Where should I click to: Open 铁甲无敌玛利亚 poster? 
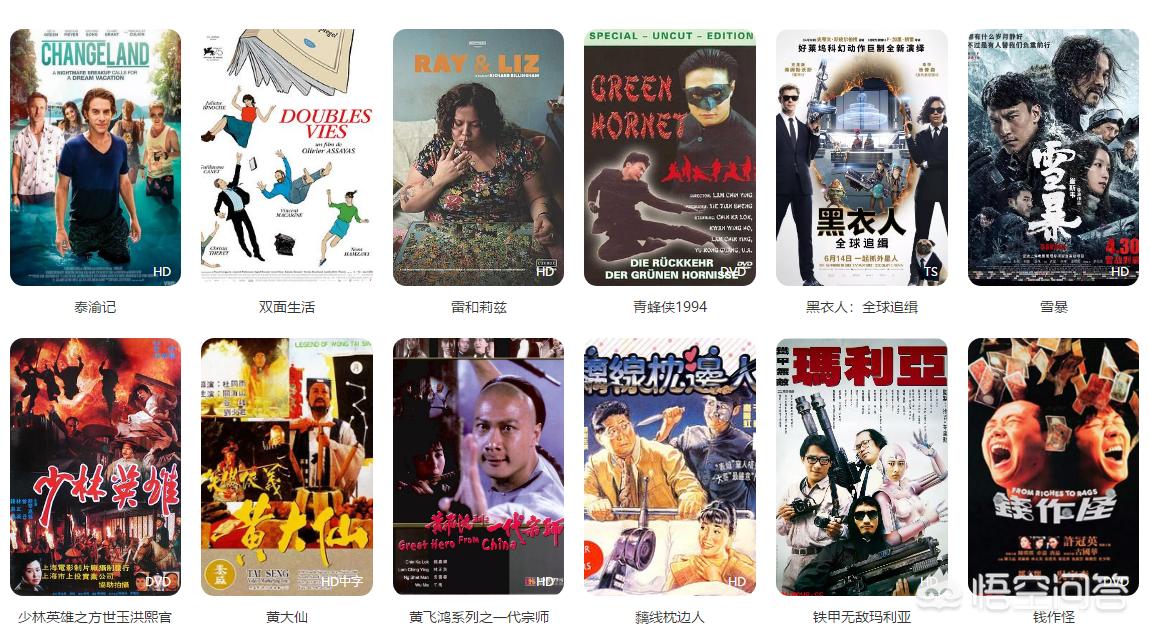click(861, 467)
